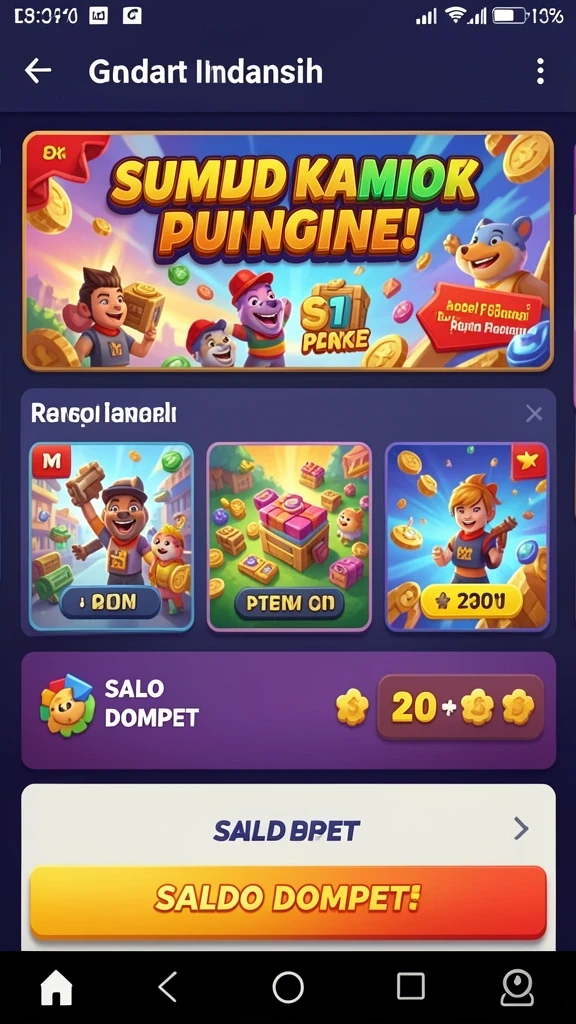Open the three-dot overflow menu
Viewport: 576px width, 1024px height.
(x=540, y=71)
